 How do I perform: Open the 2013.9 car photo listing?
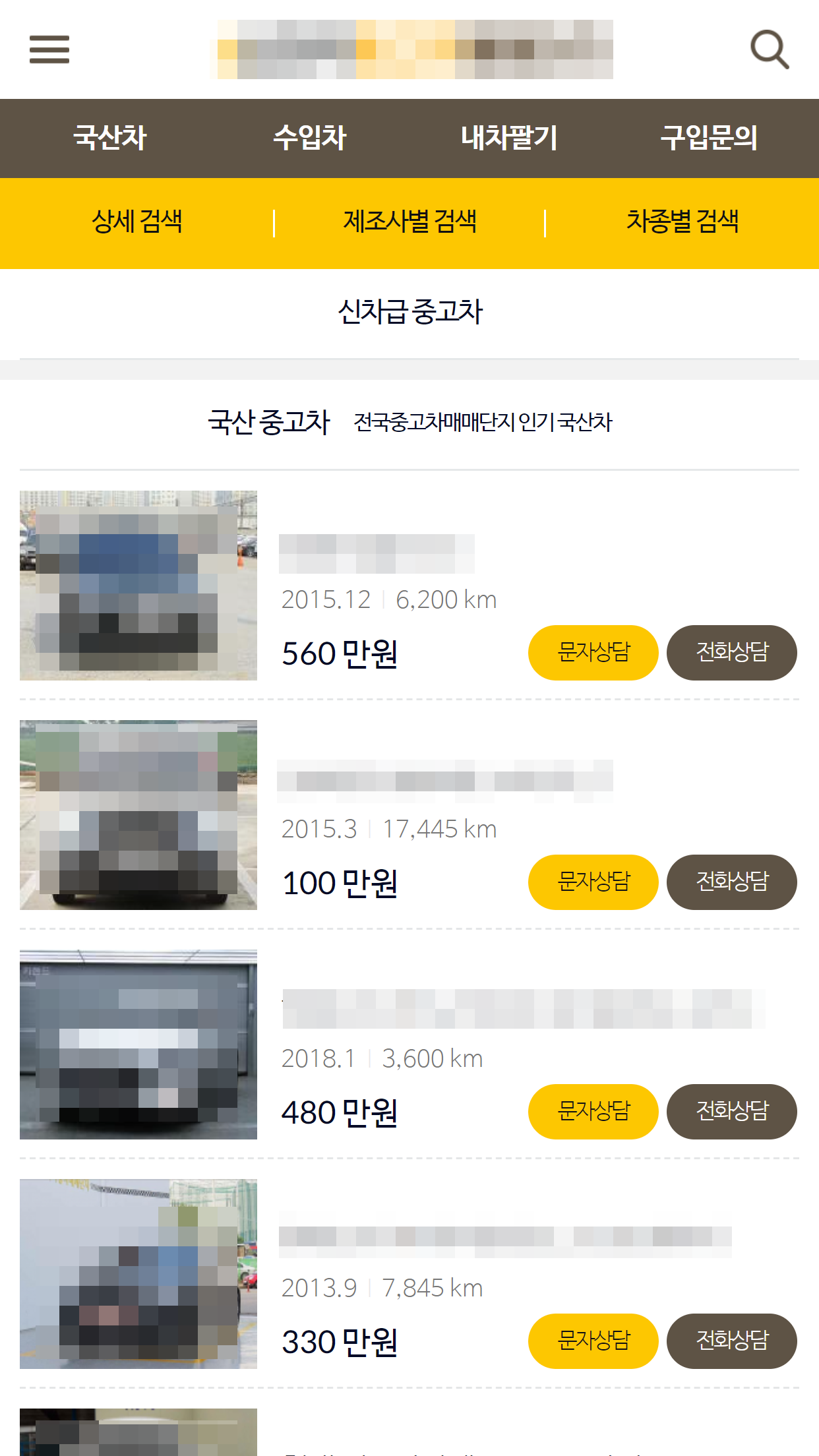click(x=138, y=1273)
